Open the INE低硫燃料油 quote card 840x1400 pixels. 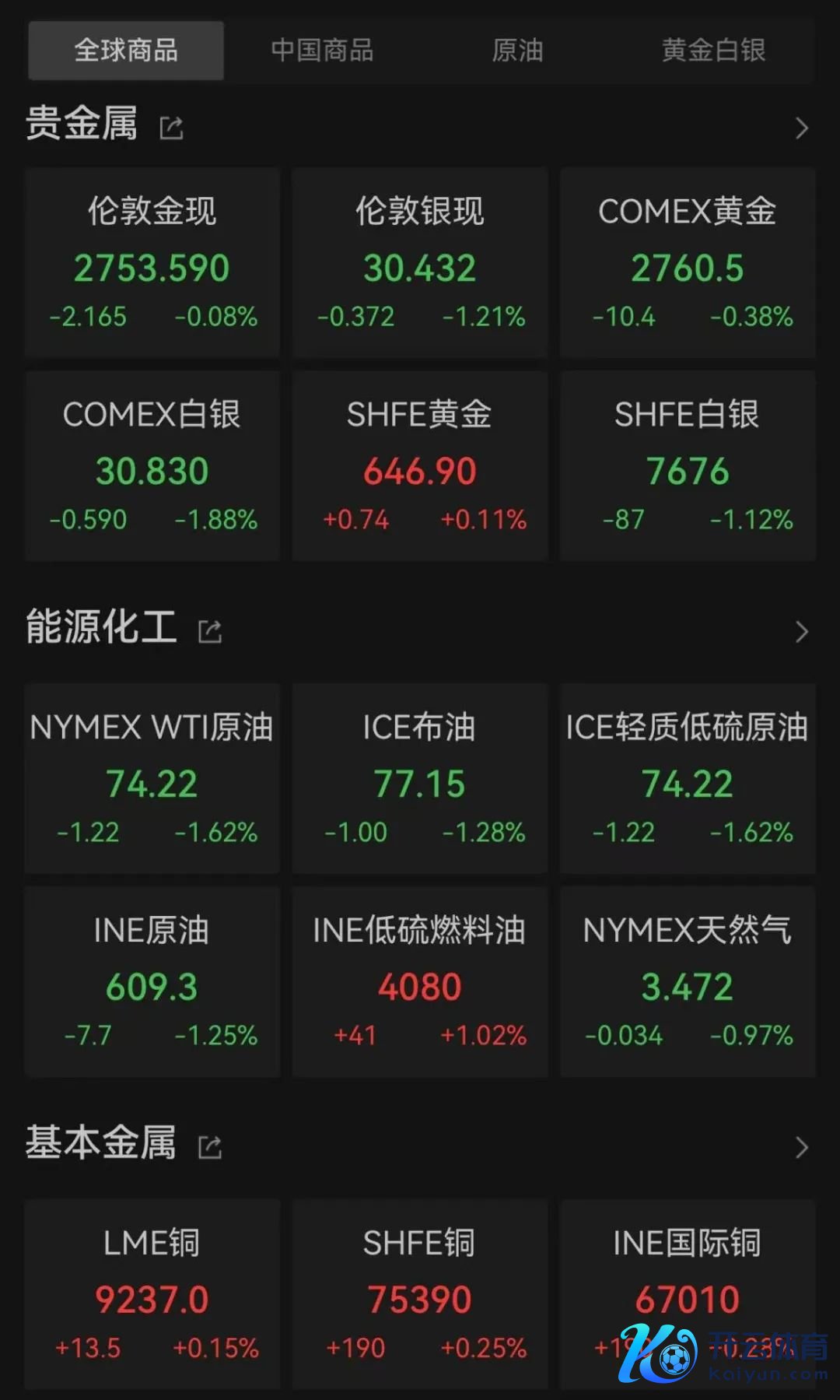point(420,982)
